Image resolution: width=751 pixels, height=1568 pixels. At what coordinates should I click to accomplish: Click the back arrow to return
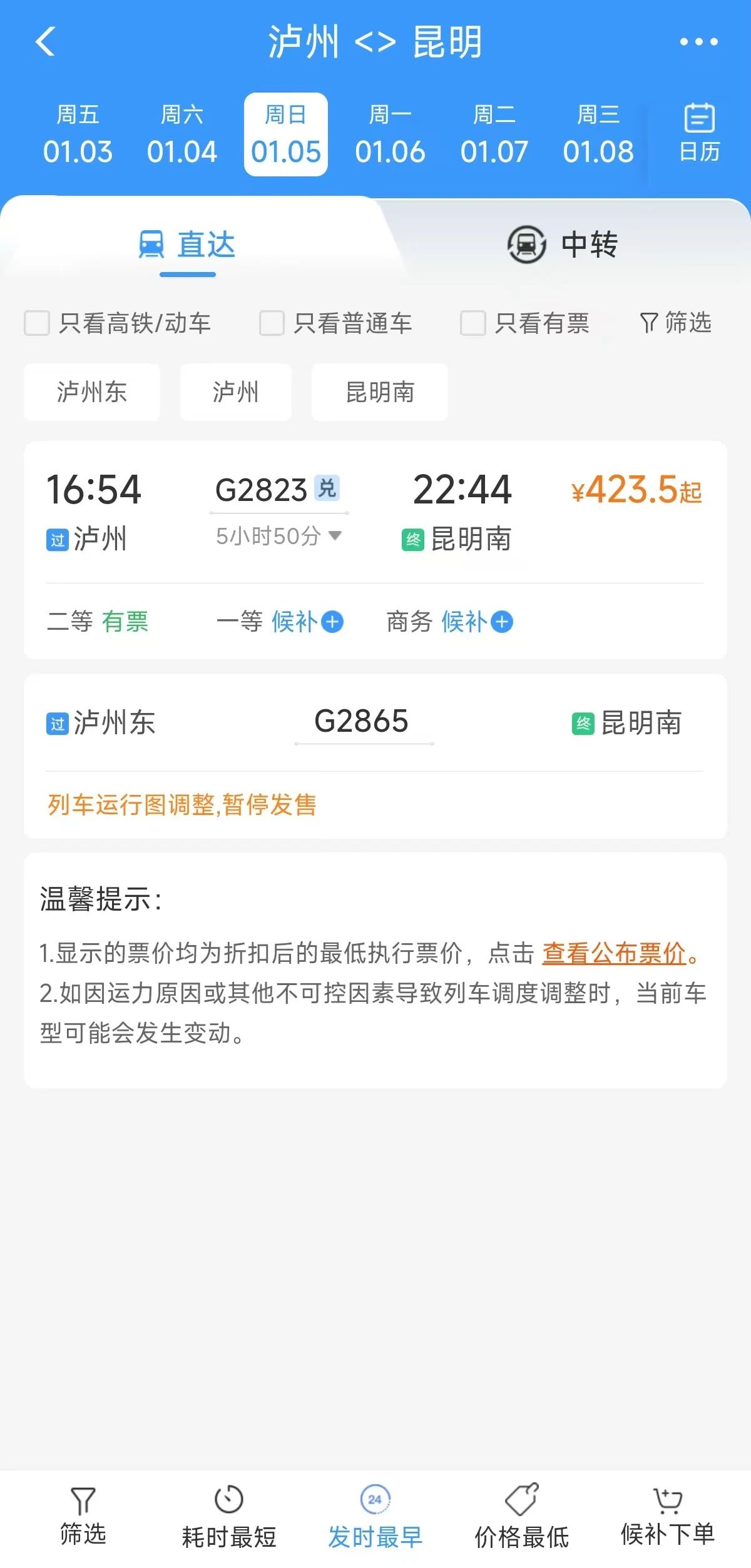click(x=45, y=41)
